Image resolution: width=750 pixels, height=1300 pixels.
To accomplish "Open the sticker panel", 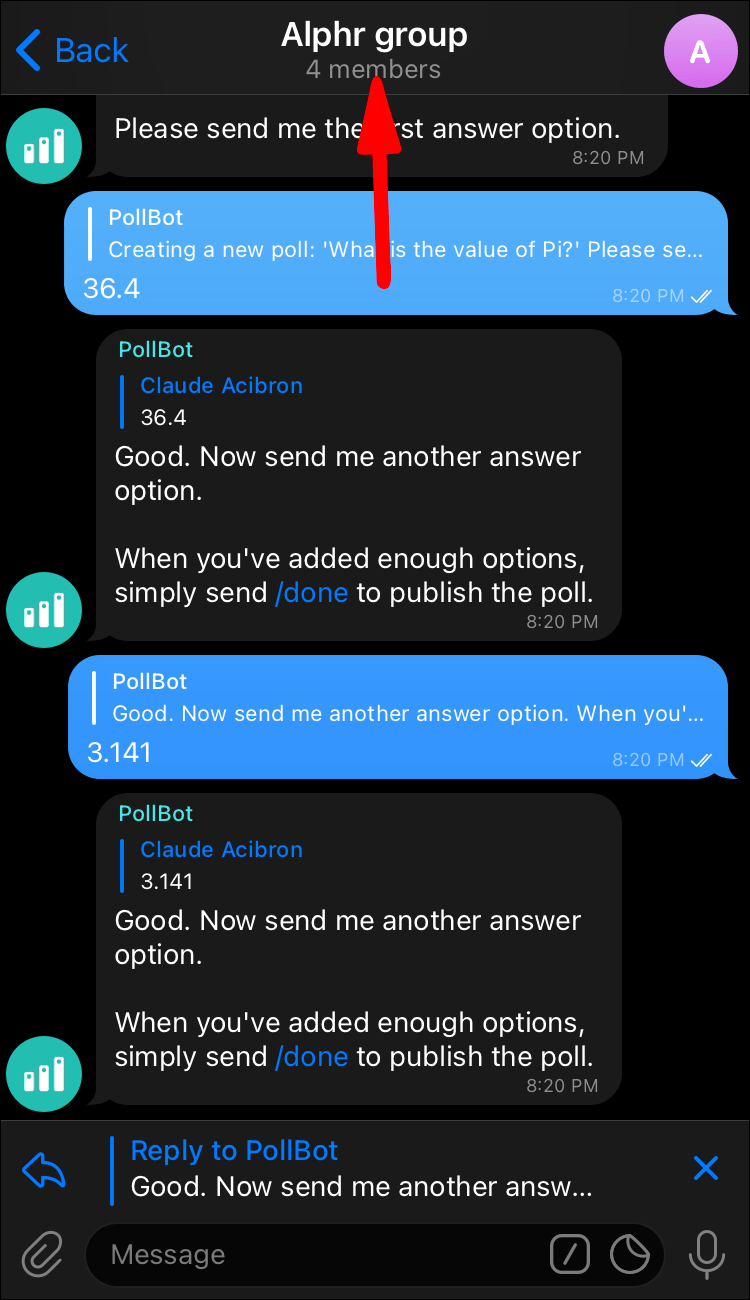I will coord(630,1254).
